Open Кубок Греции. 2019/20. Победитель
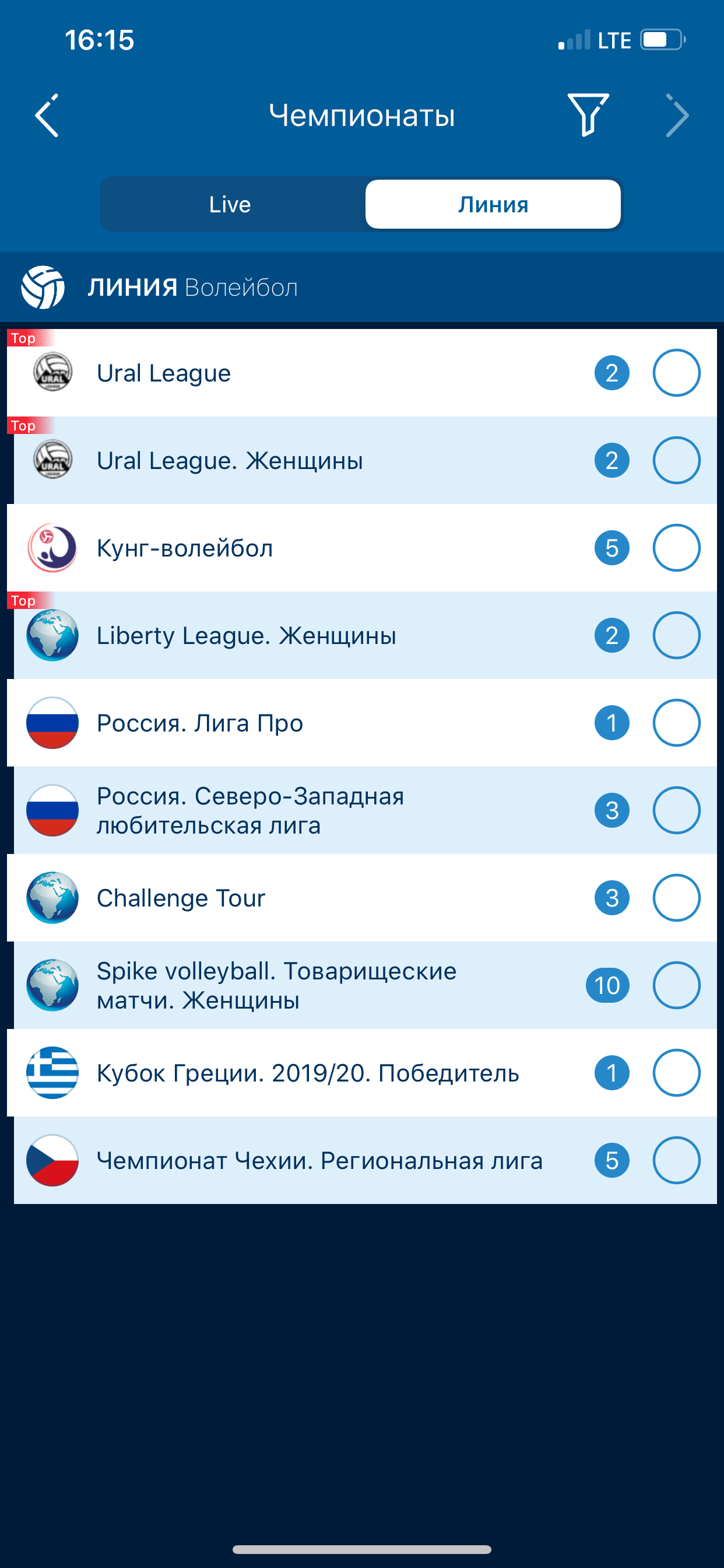The height and width of the screenshot is (1568, 724). point(308,1073)
